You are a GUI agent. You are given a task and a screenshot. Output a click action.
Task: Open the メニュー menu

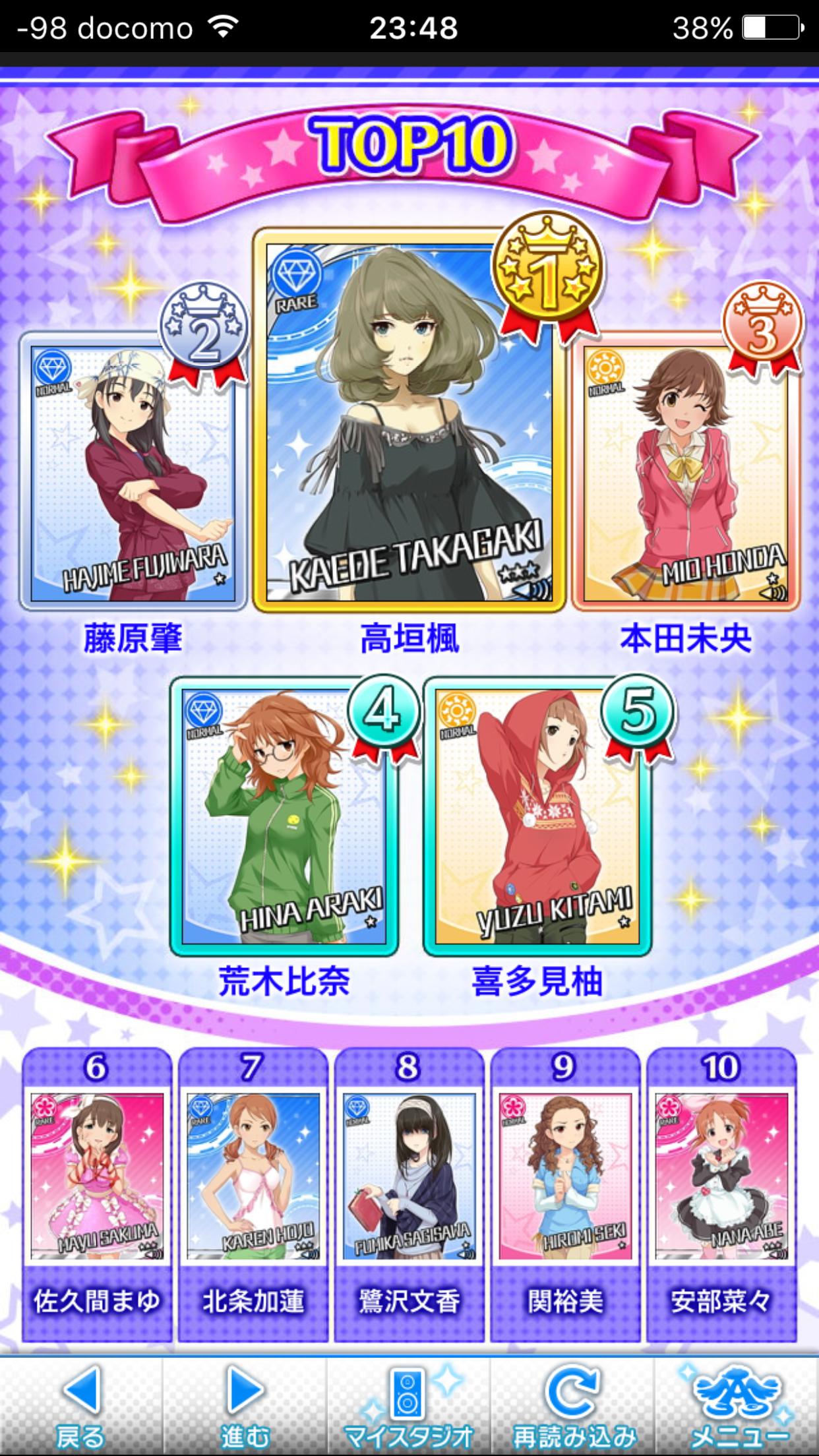click(738, 1406)
